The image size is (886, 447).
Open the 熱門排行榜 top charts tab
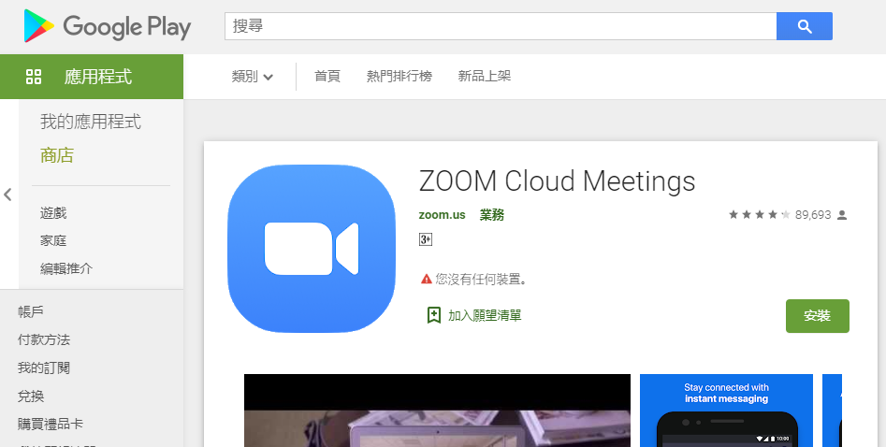coord(399,77)
